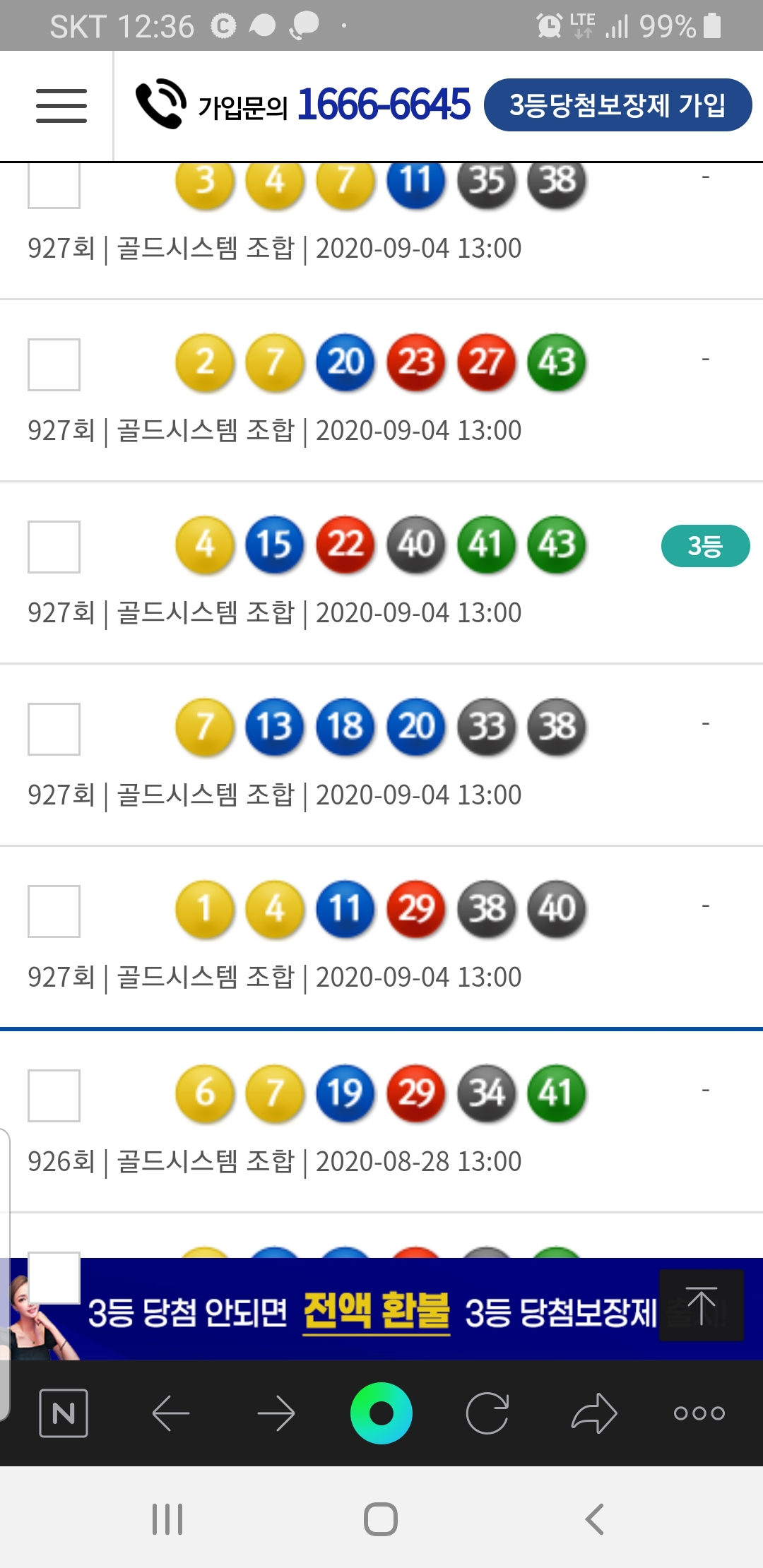Go forward in the browser
The image size is (763, 1568).
pos(276,1413)
